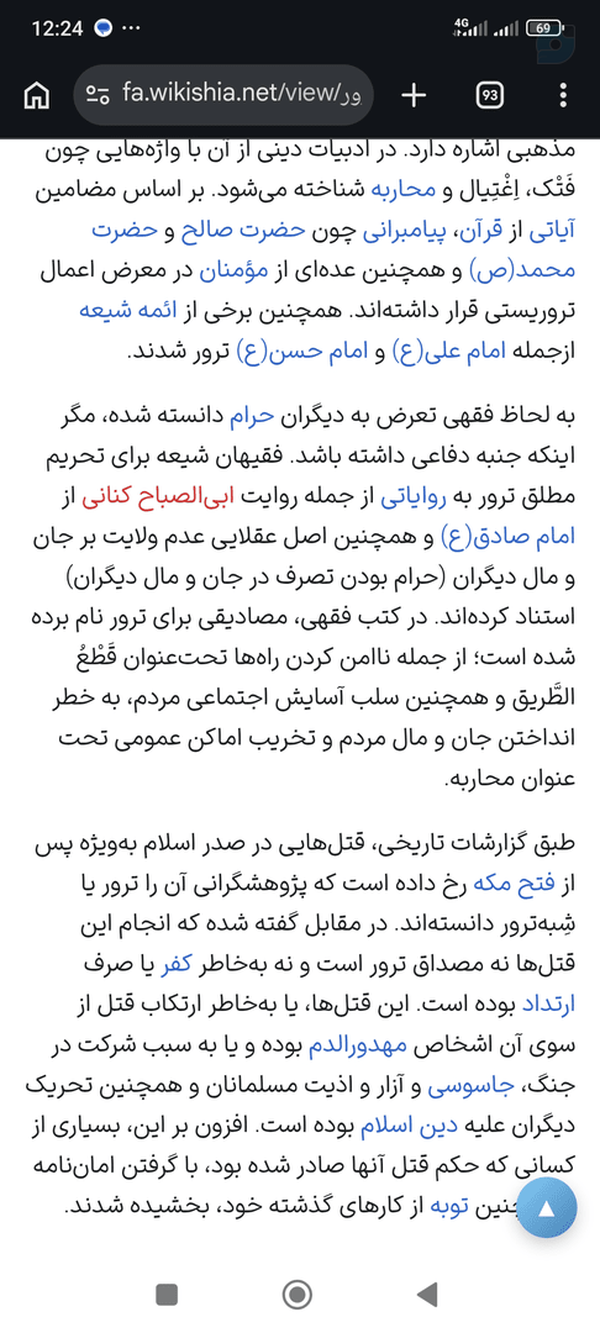Tap the fa.wikishia.net address bar
Screen dimensions: 600x1333
point(223,96)
